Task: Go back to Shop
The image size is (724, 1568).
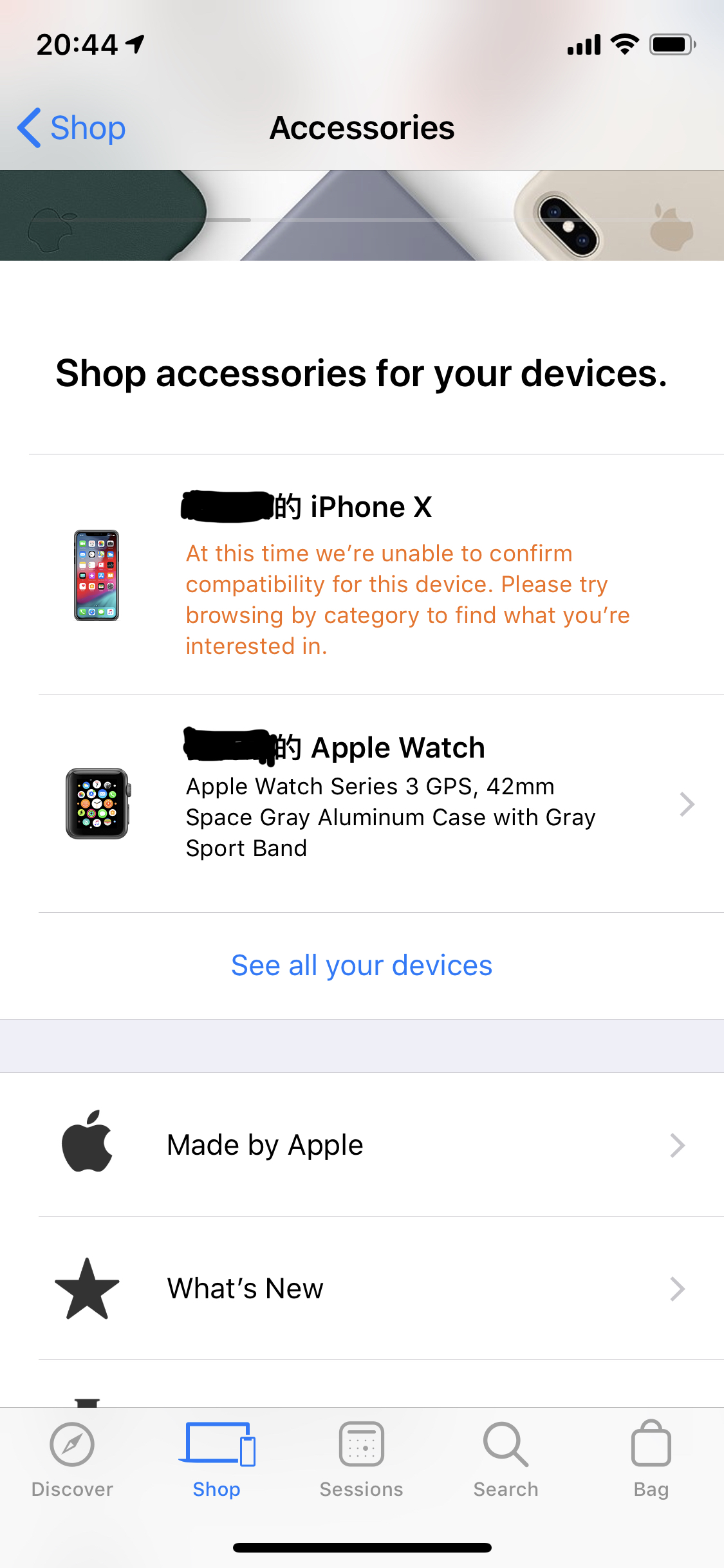Action: pyautogui.click(x=72, y=128)
